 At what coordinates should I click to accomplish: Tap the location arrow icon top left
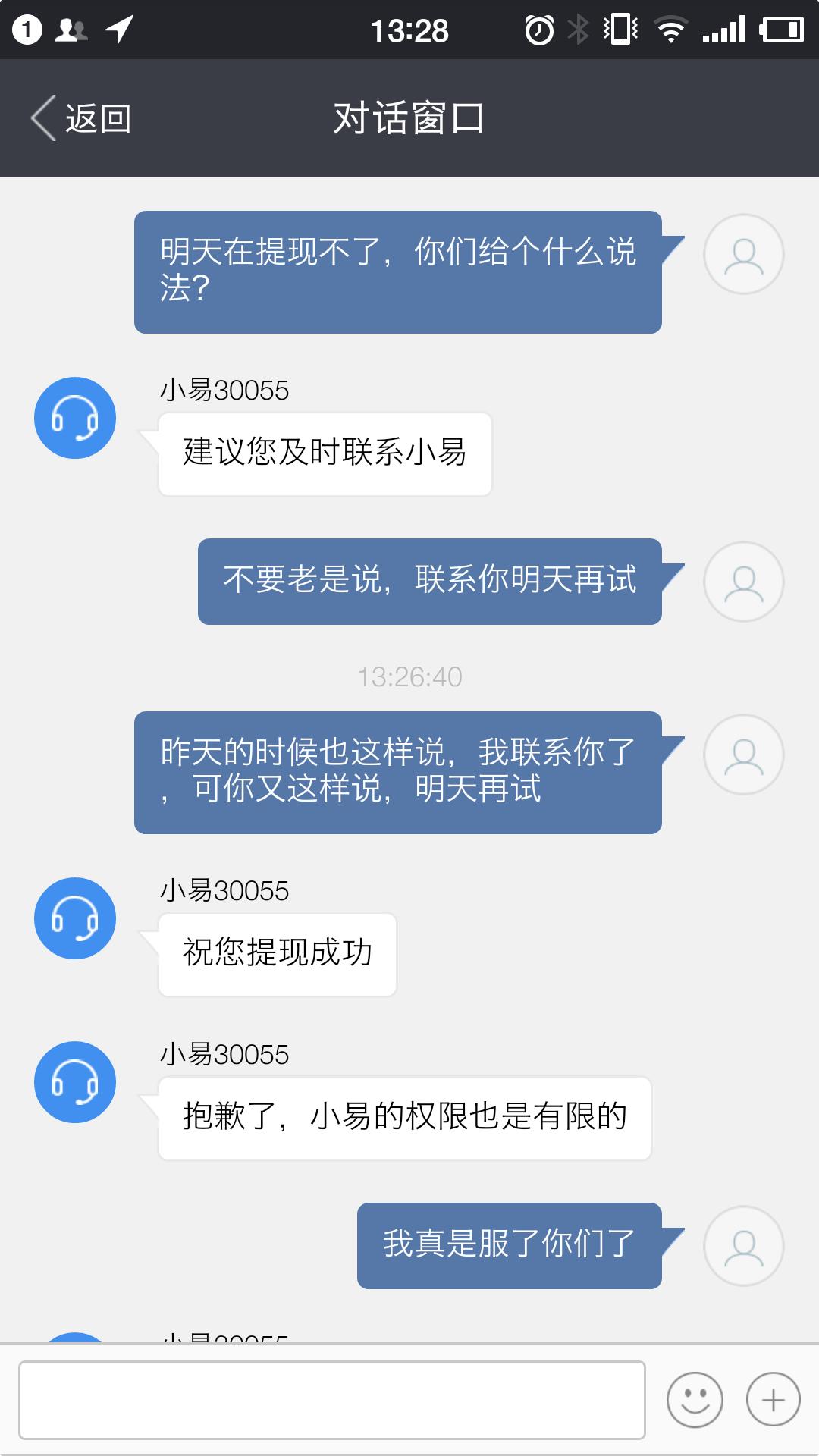[118, 30]
